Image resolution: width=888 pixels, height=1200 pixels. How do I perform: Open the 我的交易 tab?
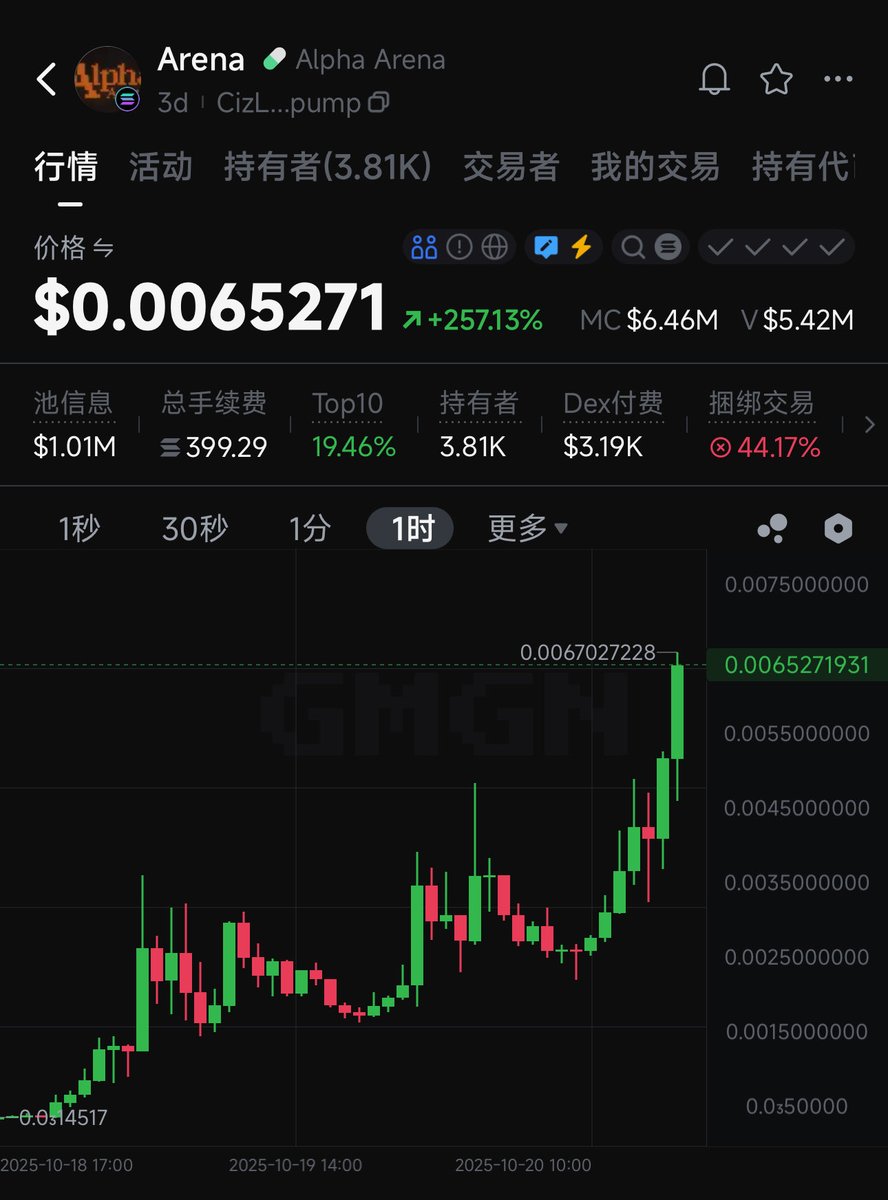tap(654, 167)
